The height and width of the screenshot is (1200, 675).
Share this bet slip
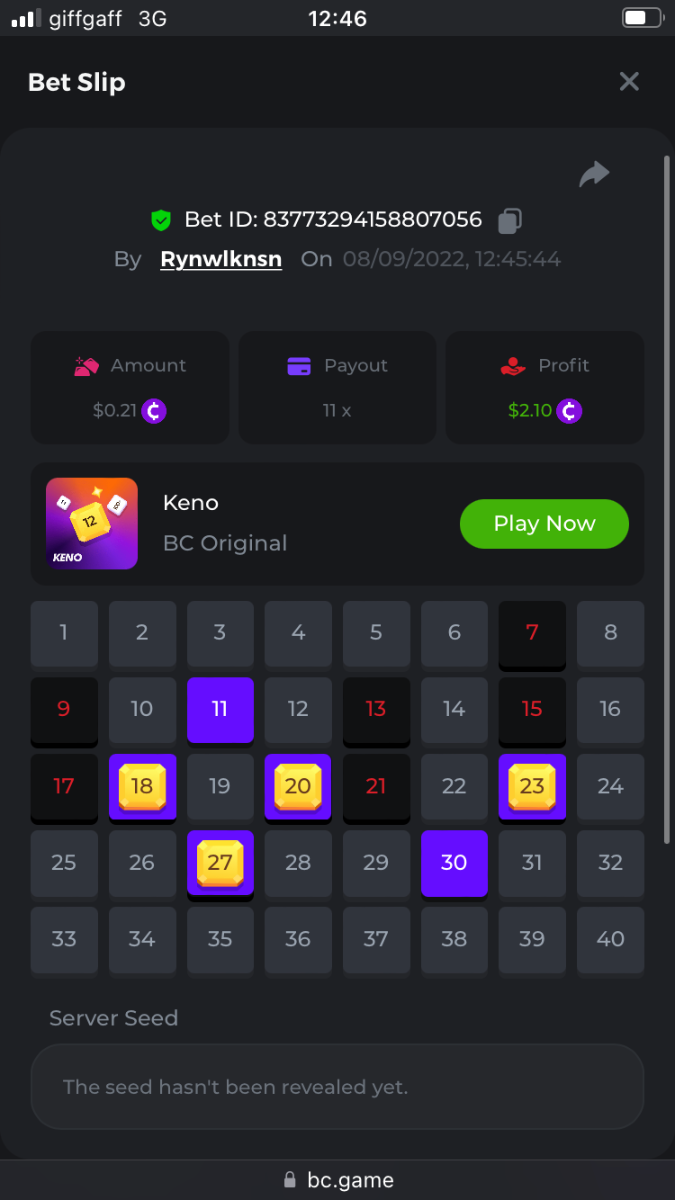594,175
